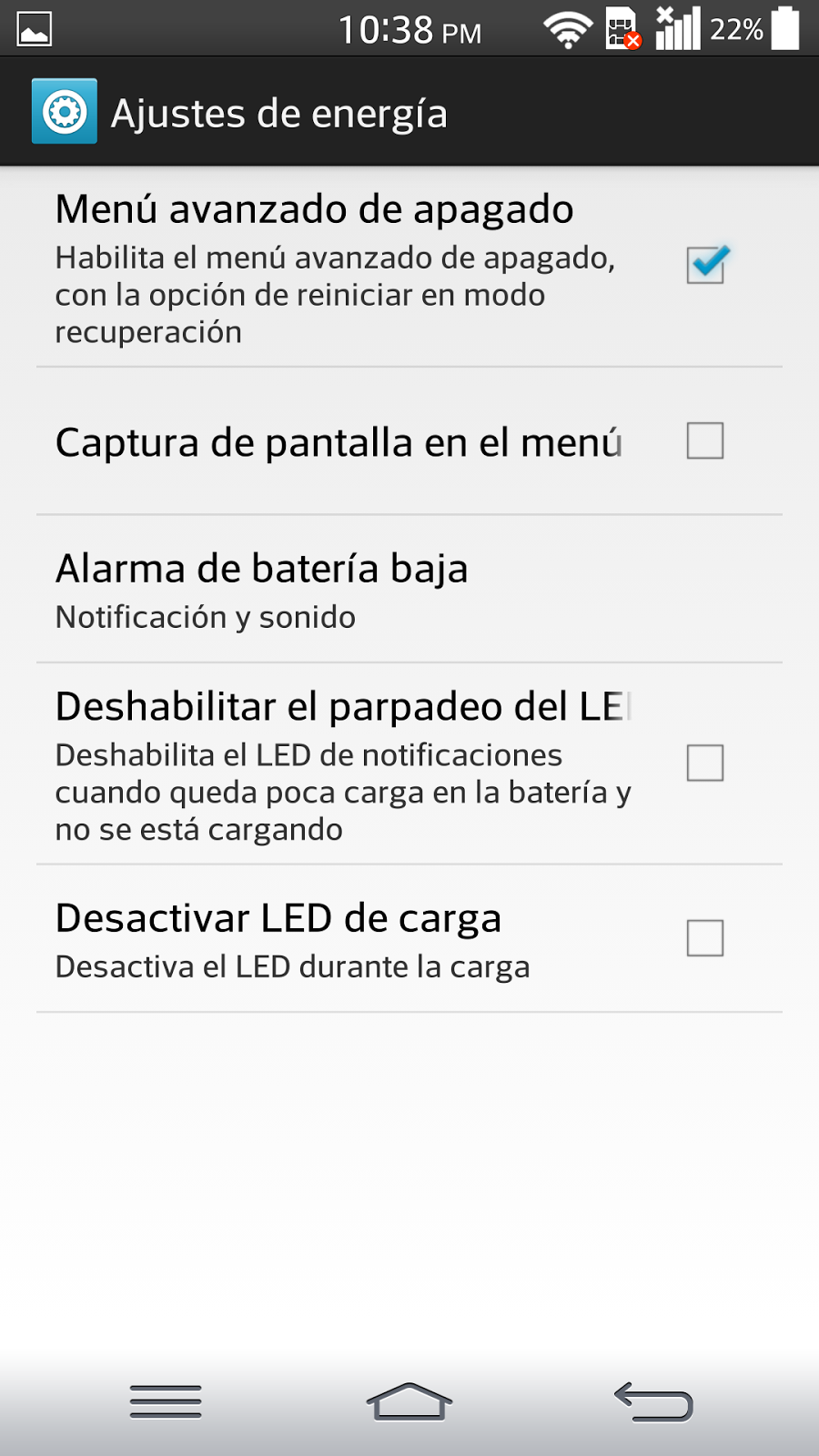Uncheck Menú avanzado de apagado
The image size is (819, 1456).
click(705, 266)
